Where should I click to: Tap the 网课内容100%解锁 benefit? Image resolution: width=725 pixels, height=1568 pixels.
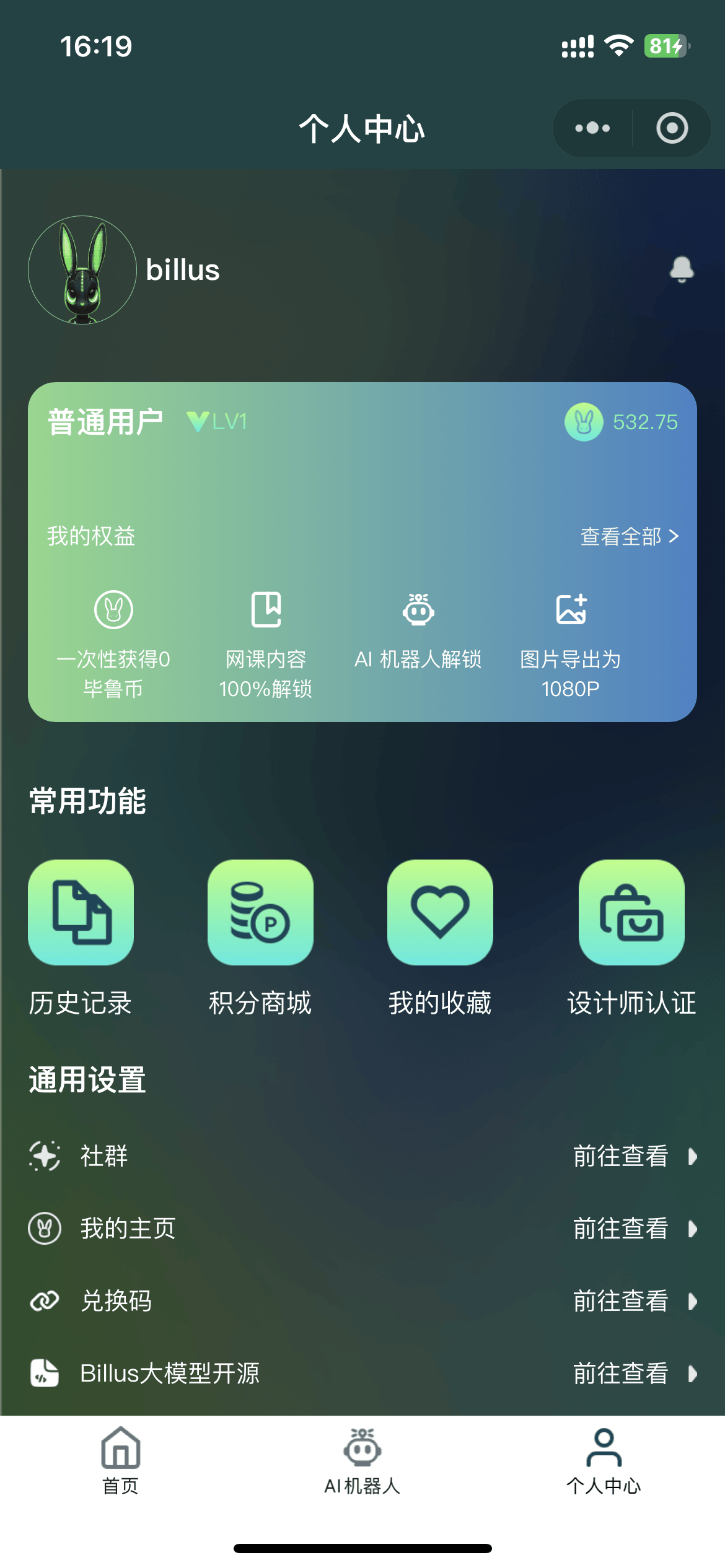(x=266, y=644)
